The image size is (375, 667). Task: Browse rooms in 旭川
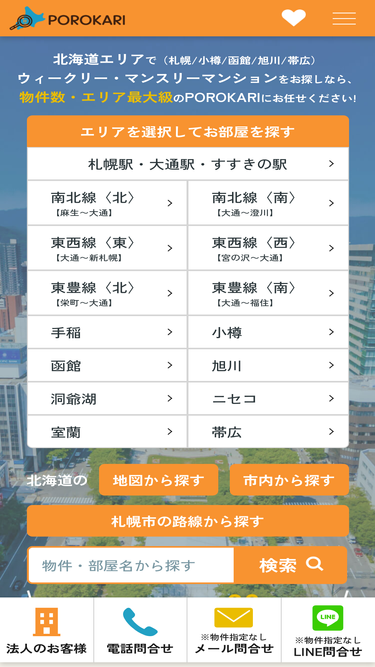click(268, 365)
